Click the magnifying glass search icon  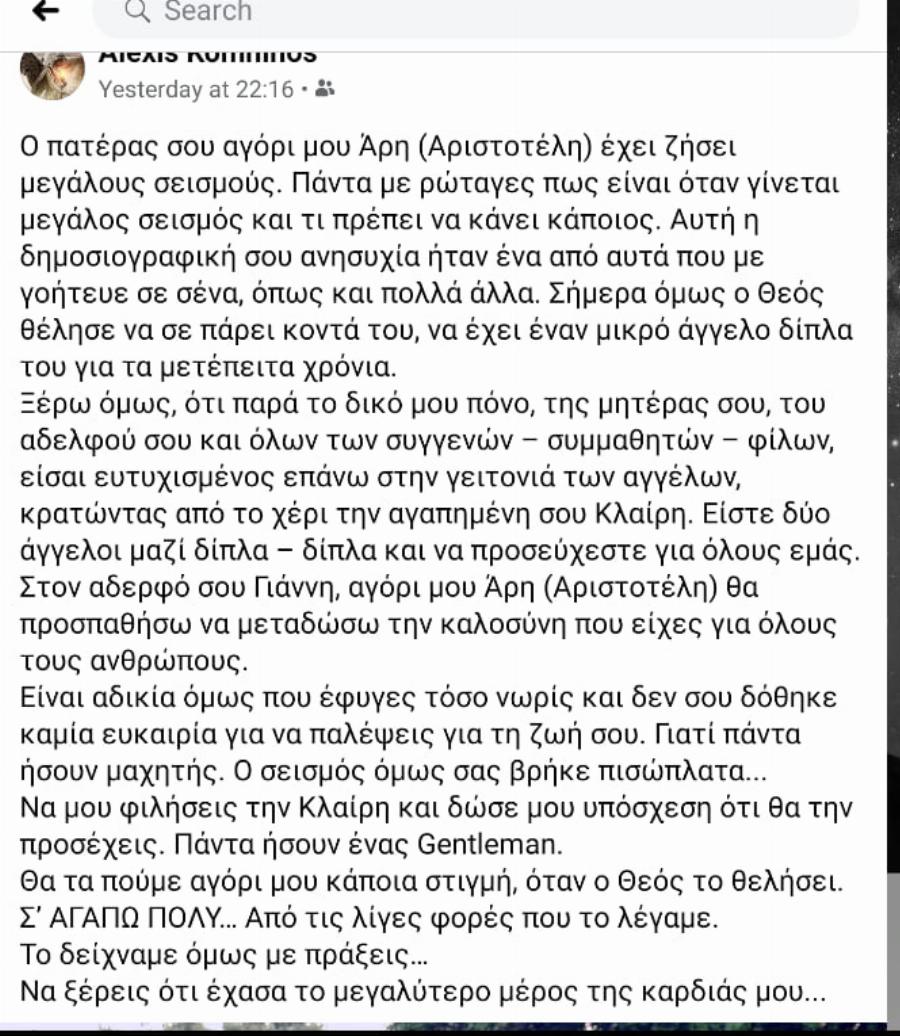[x=135, y=12]
